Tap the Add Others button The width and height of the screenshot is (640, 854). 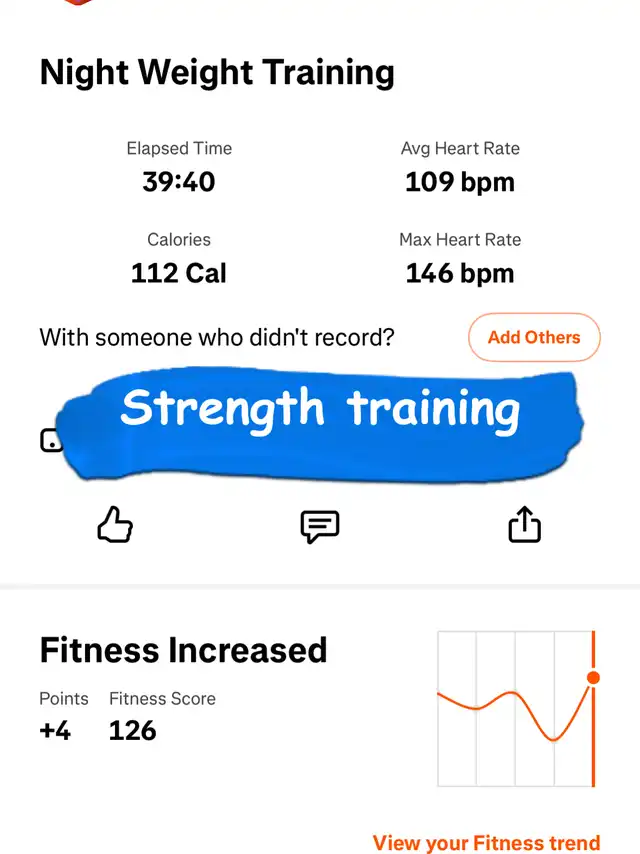[533, 338]
